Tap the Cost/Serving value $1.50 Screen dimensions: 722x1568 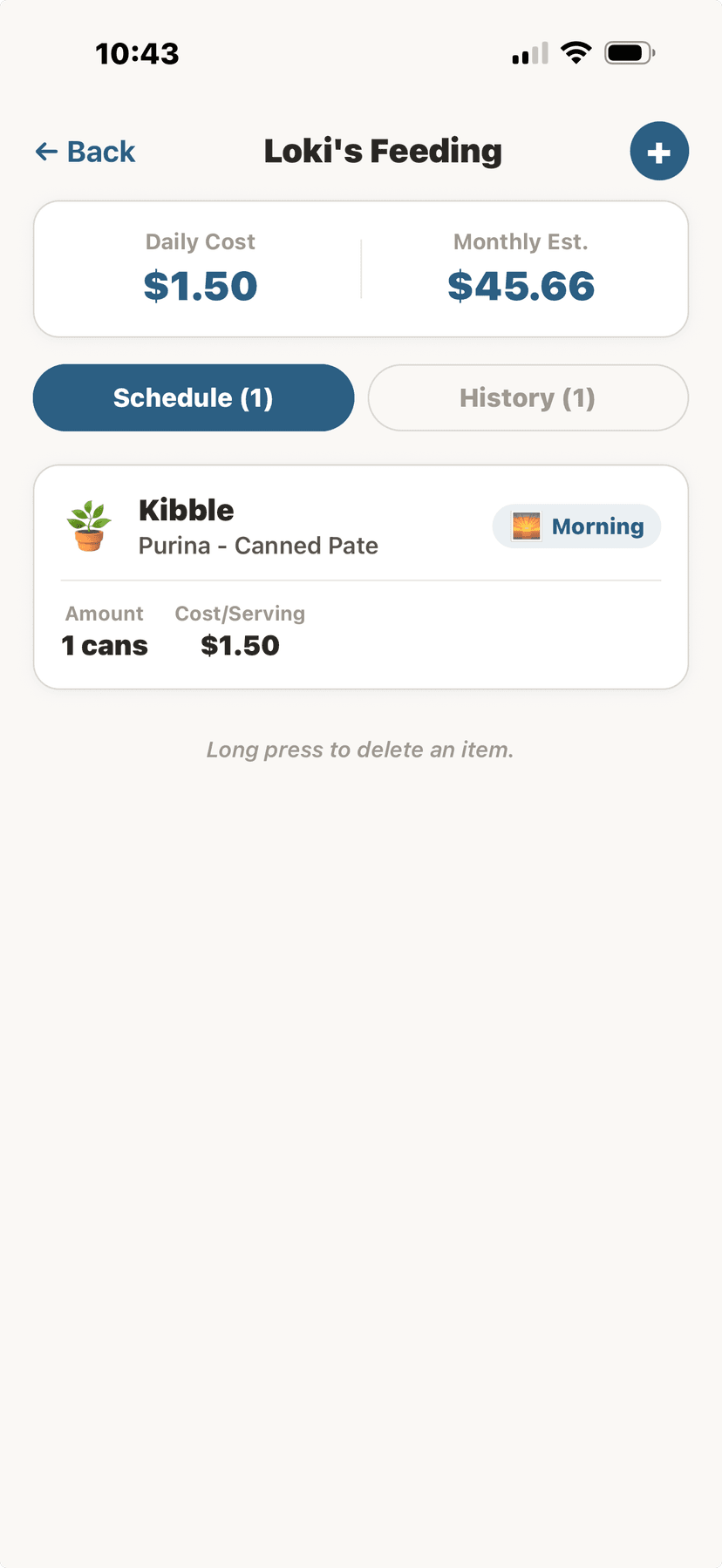point(240,645)
